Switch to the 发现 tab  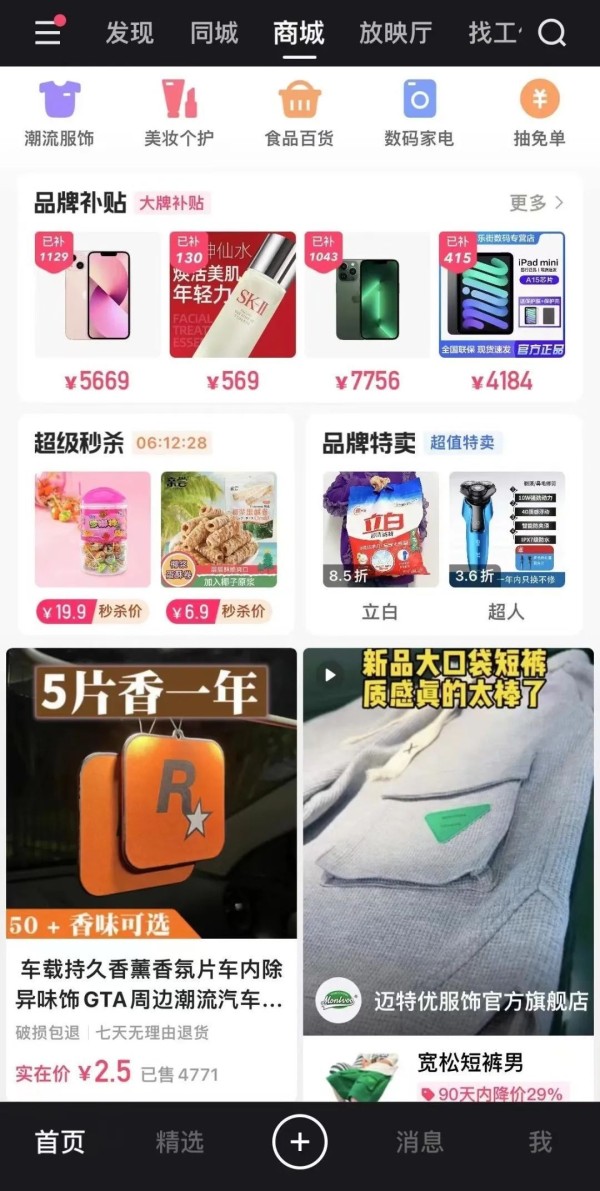[130, 33]
